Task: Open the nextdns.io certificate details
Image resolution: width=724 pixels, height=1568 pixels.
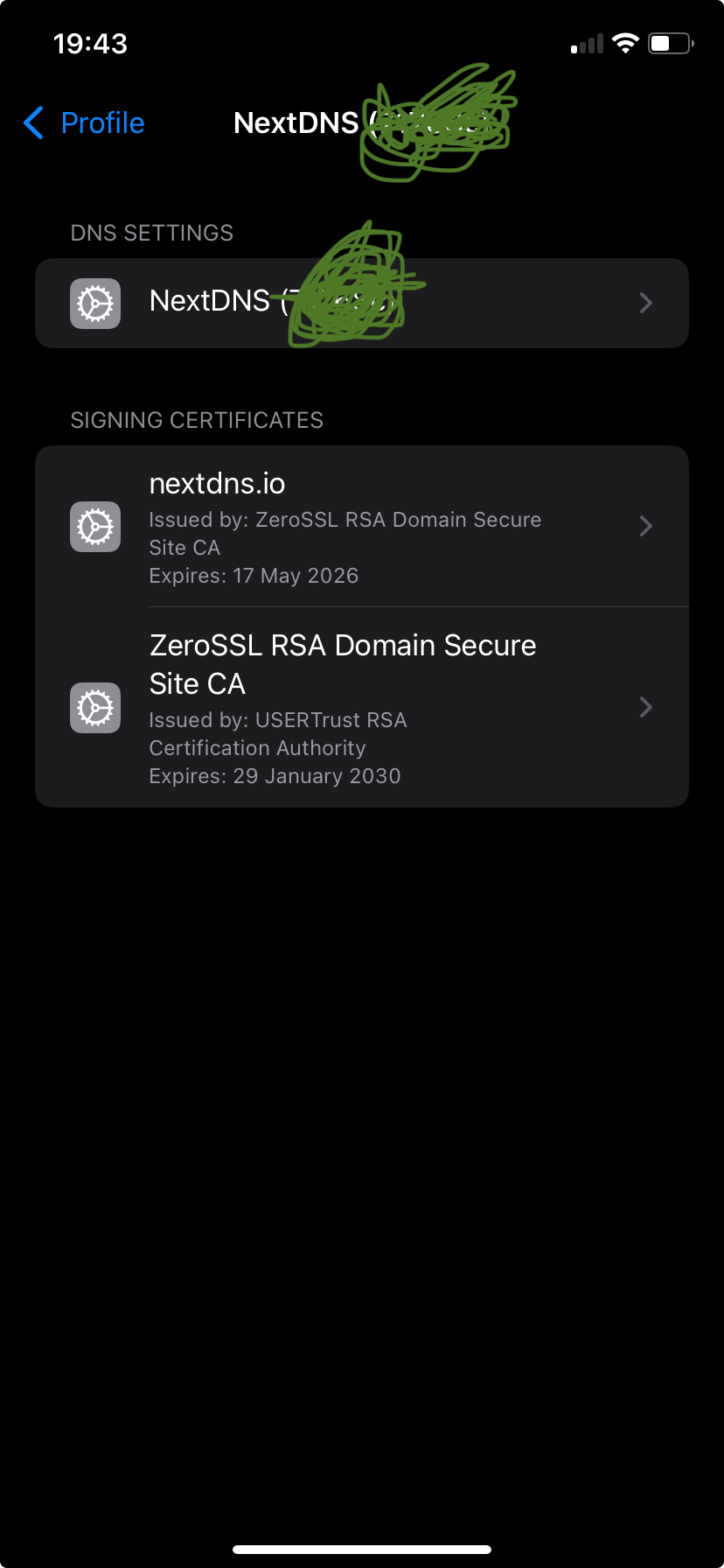Action: pos(362,527)
